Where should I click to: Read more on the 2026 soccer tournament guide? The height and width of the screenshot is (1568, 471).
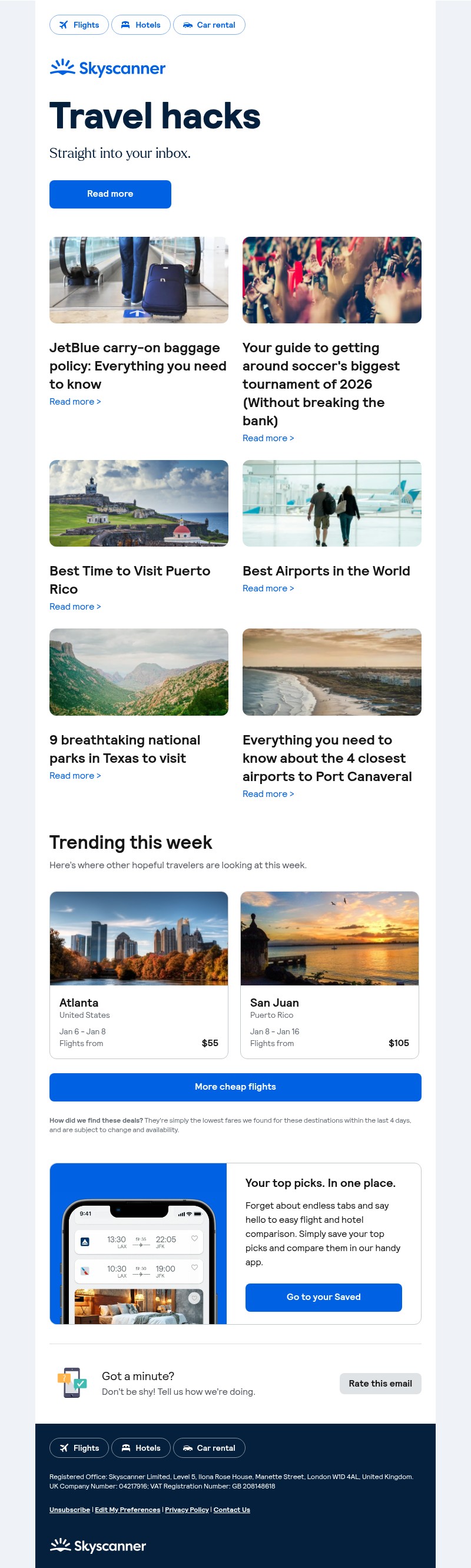click(268, 438)
